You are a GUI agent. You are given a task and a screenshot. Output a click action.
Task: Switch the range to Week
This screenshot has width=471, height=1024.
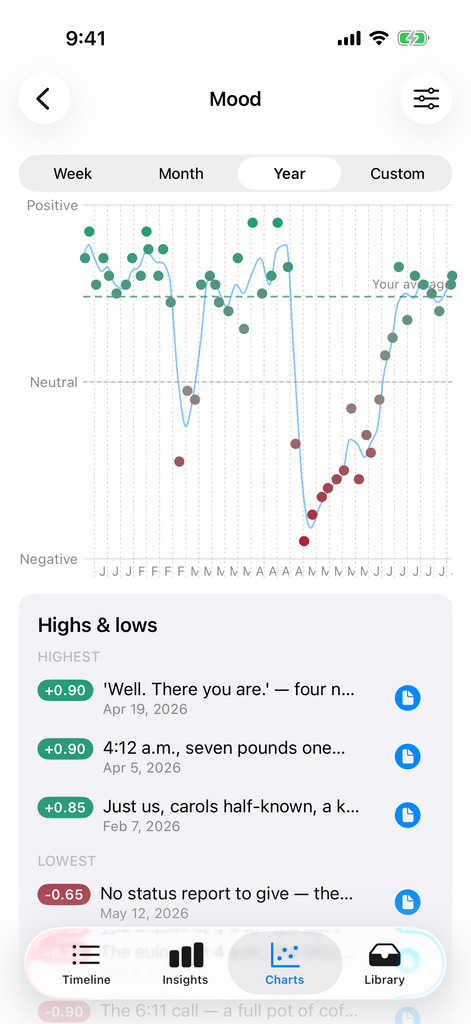73,174
